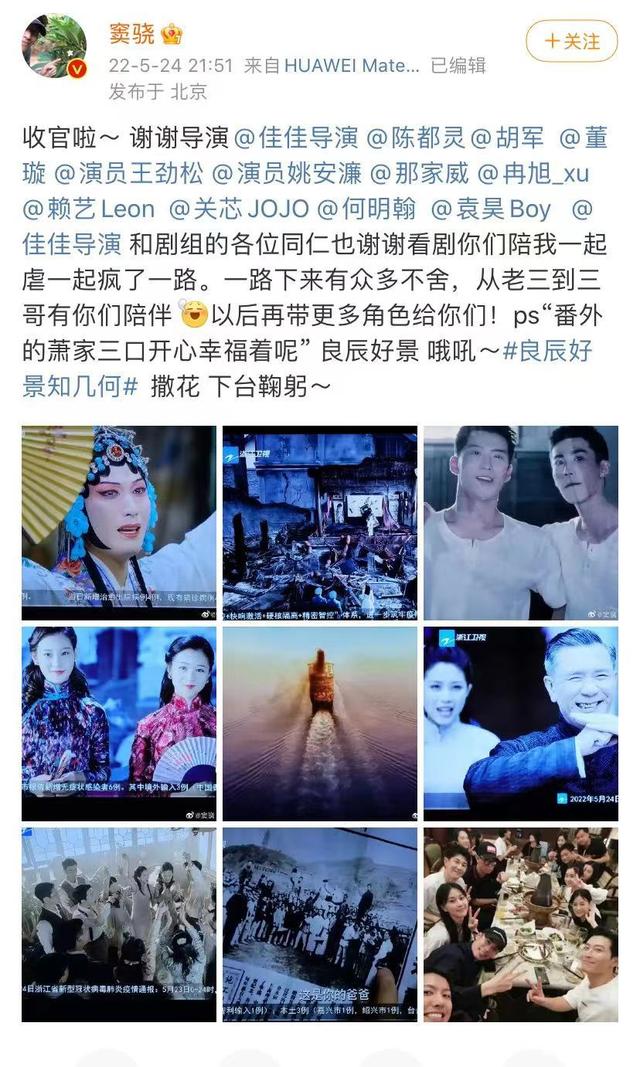
Task: View the group dinner table photo
Action: pyautogui.click(x=521, y=924)
